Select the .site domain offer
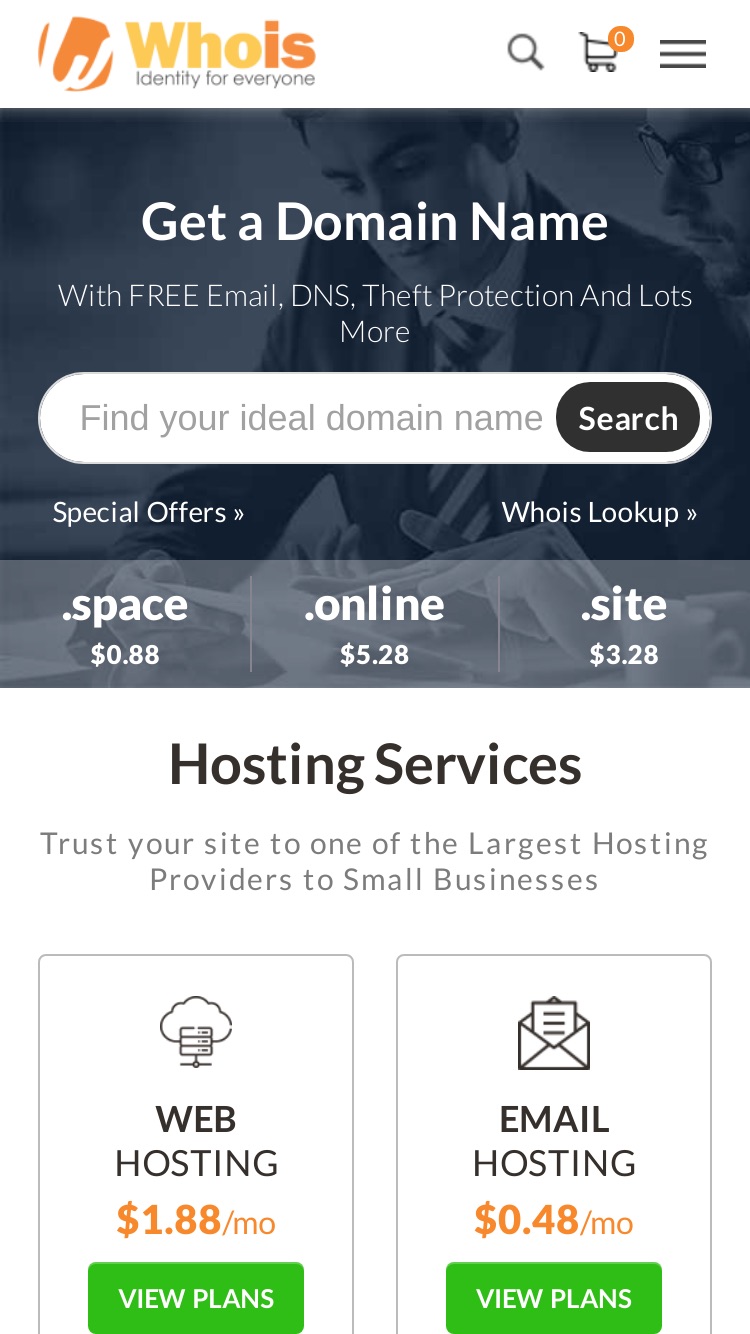 coord(624,624)
